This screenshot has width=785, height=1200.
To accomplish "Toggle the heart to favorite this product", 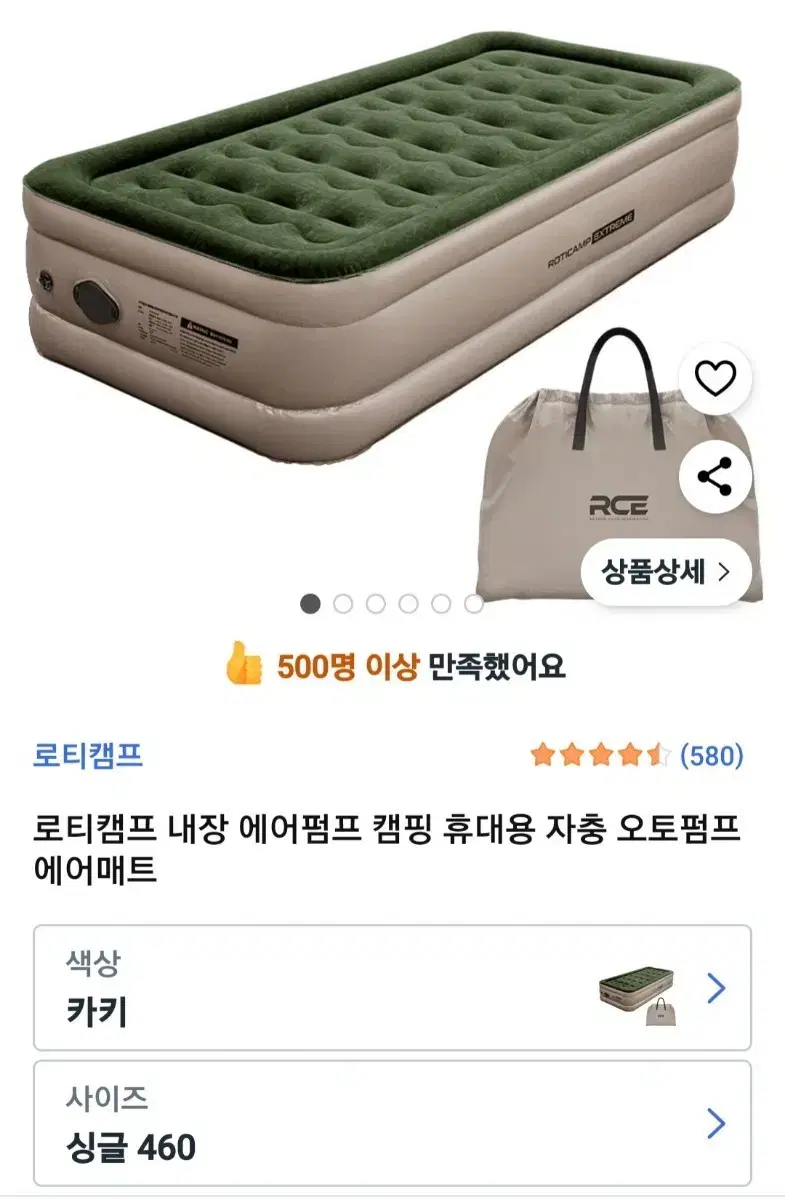I will pos(714,379).
